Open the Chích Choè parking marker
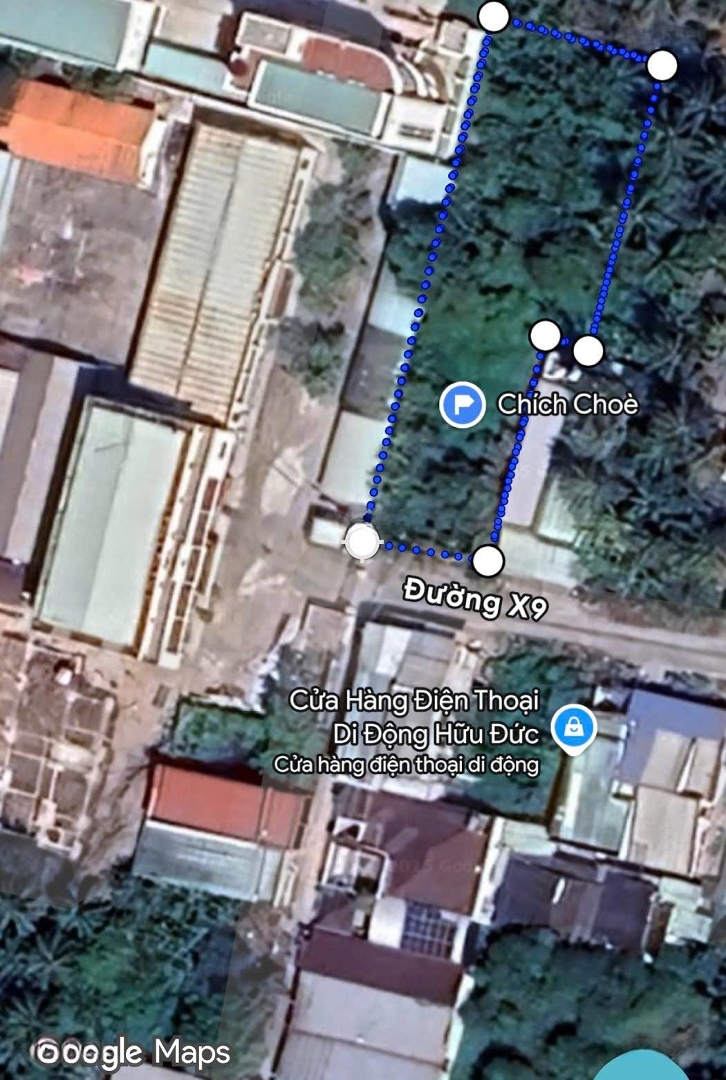Image resolution: width=726 pixels, height=1080 pixels. click(462, 405)
